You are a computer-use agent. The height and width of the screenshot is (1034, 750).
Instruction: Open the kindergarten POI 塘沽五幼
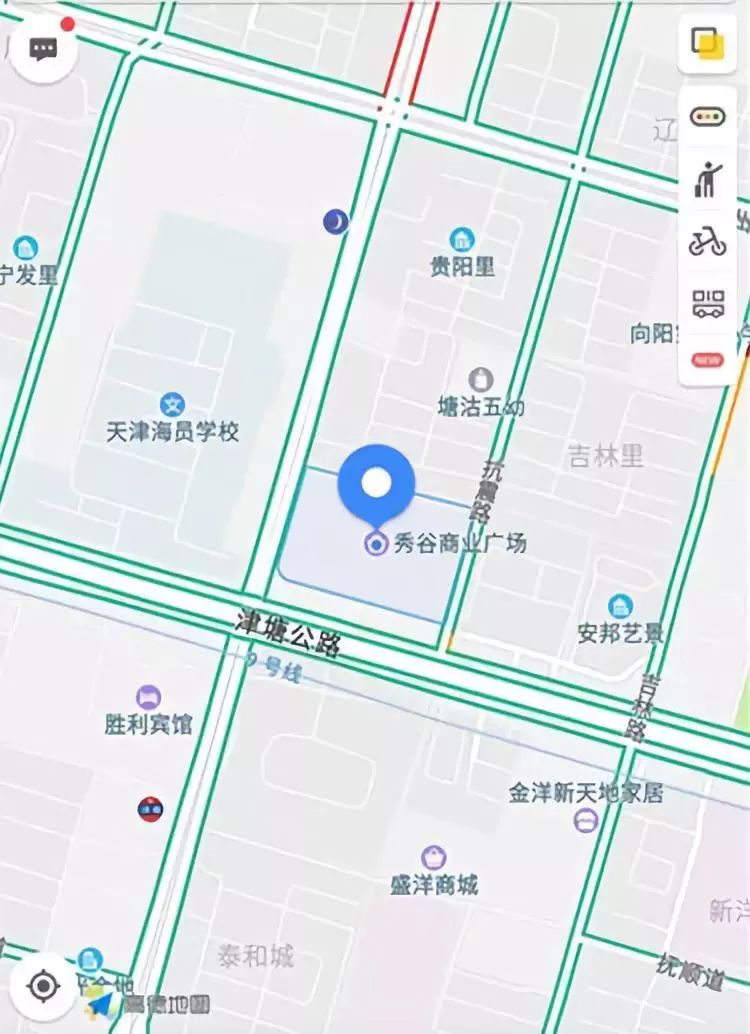coord(483,377)
